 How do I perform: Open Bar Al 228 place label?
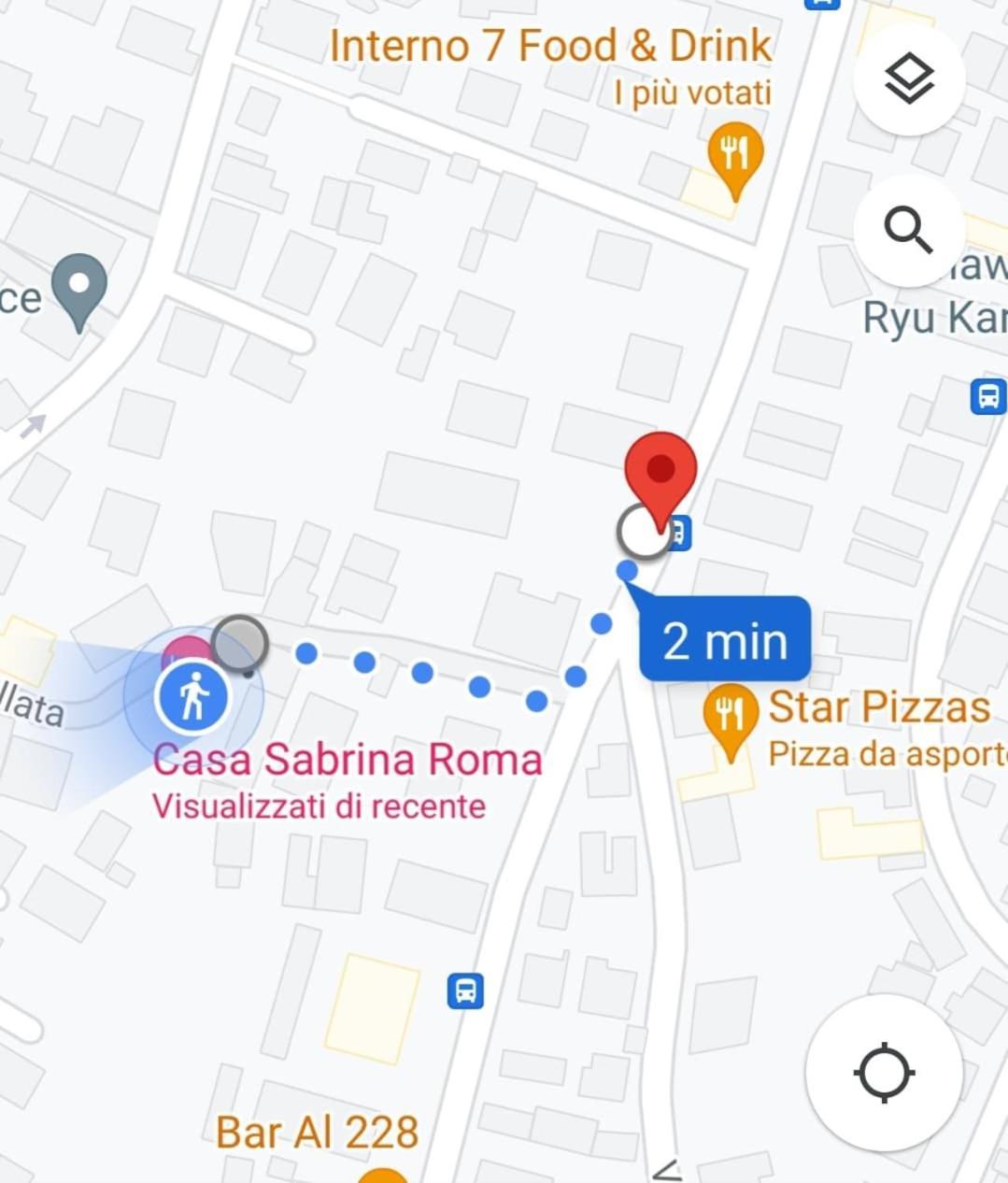tap(317, 1133)
